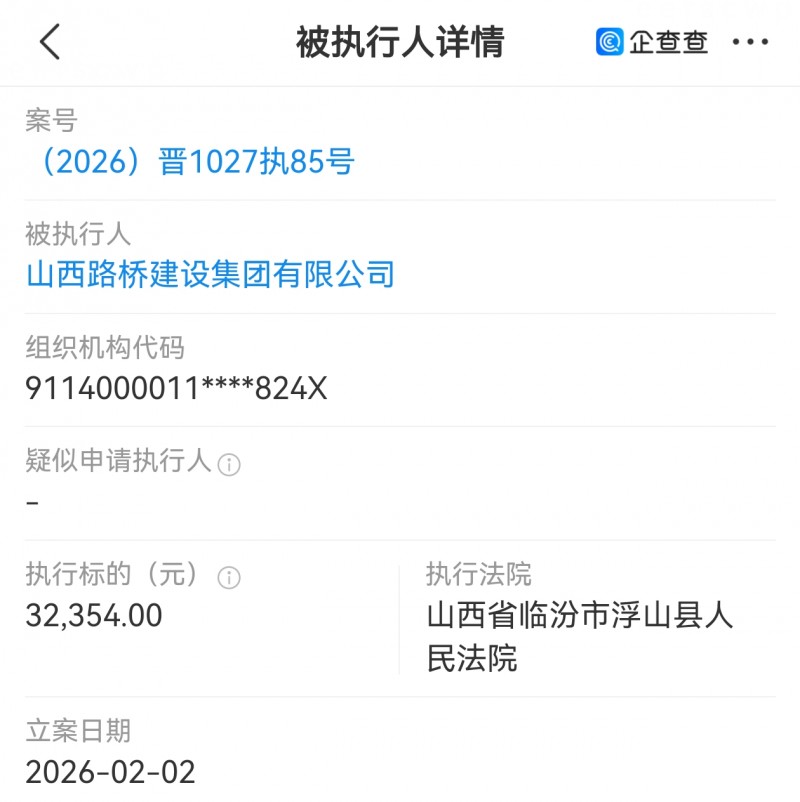Tap the info icon beside 执行标的（元）
Viewport: 800px width, 802px height.
coord(231,575)
